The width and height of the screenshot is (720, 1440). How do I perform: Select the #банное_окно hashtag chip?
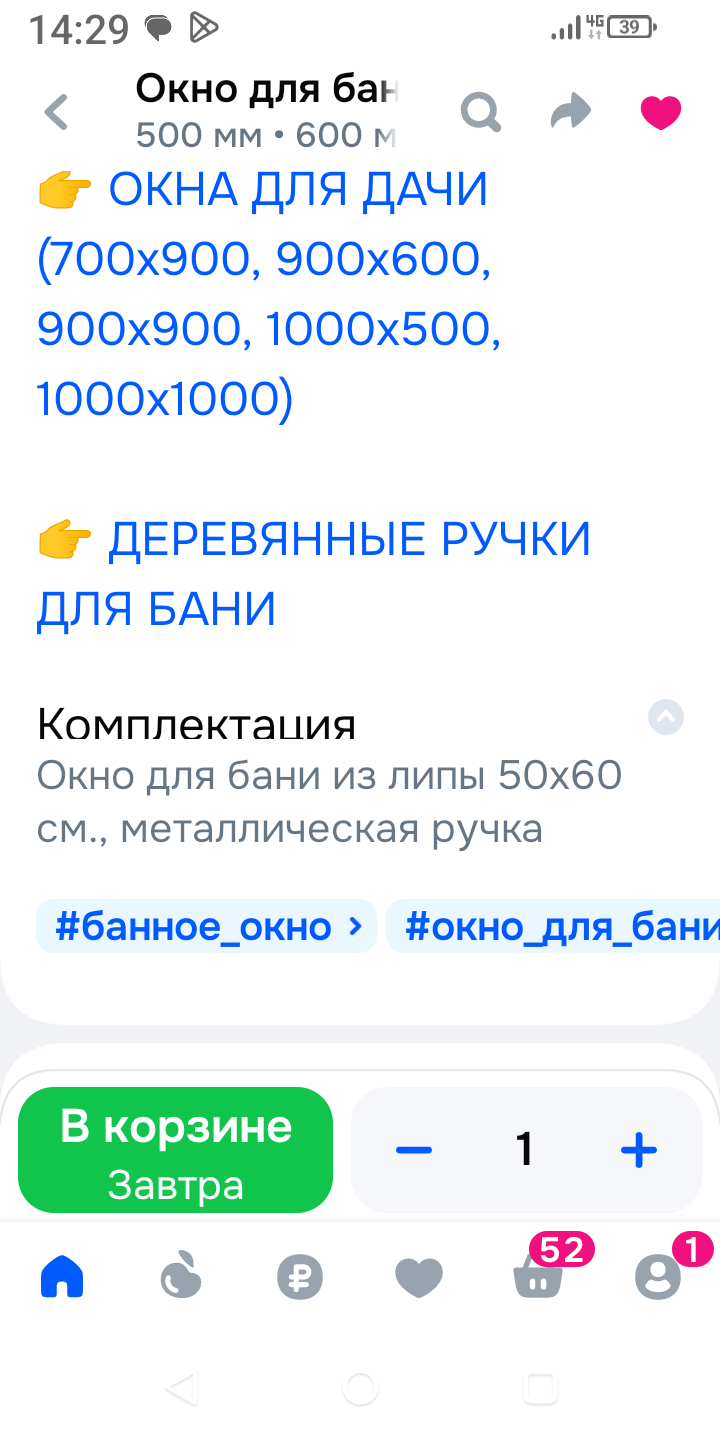[x=207, y=926]
